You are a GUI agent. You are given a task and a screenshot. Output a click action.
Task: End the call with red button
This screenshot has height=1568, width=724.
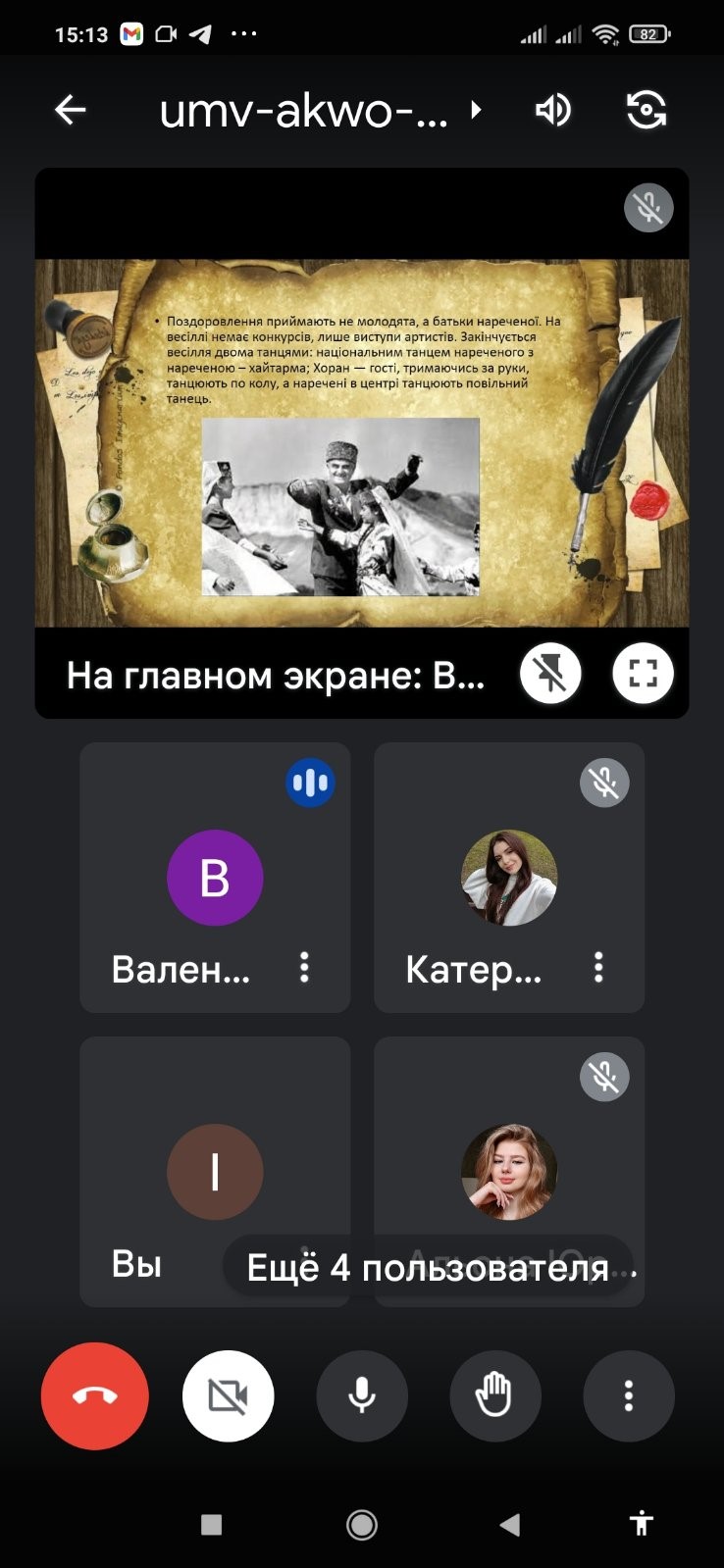tap(95, 1395)
